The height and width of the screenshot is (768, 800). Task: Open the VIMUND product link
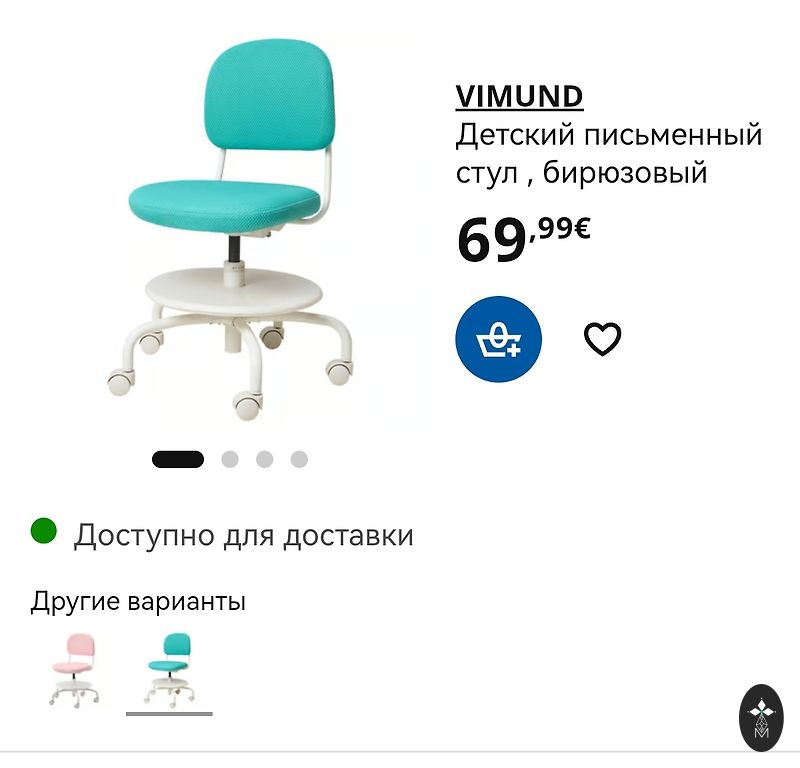tap(519, 97)
